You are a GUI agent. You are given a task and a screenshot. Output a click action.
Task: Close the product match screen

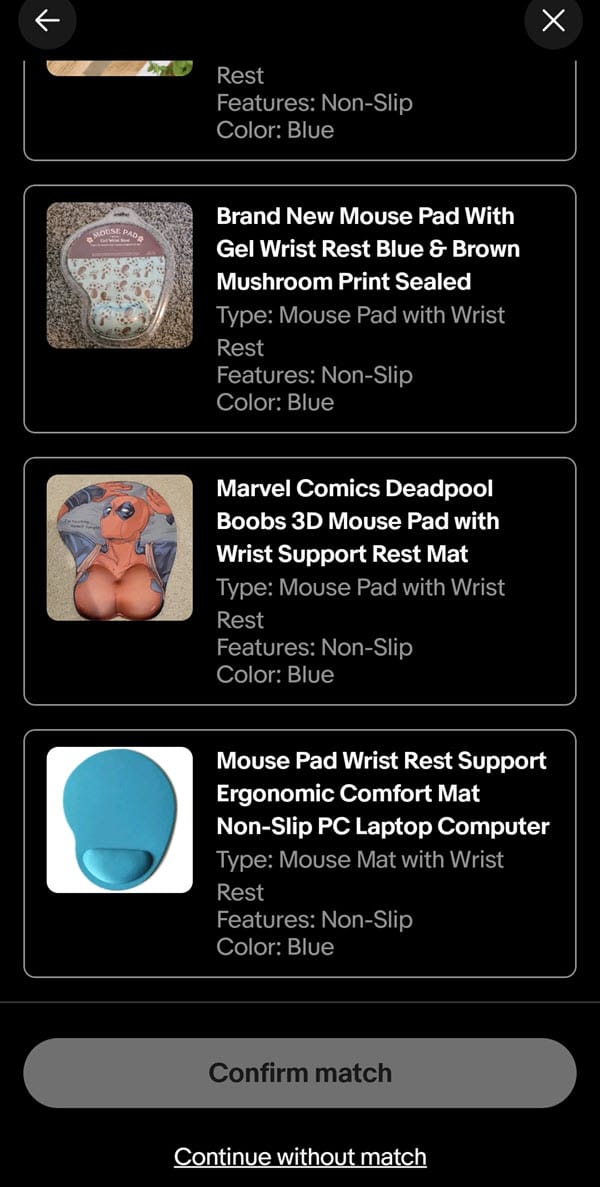553,21
